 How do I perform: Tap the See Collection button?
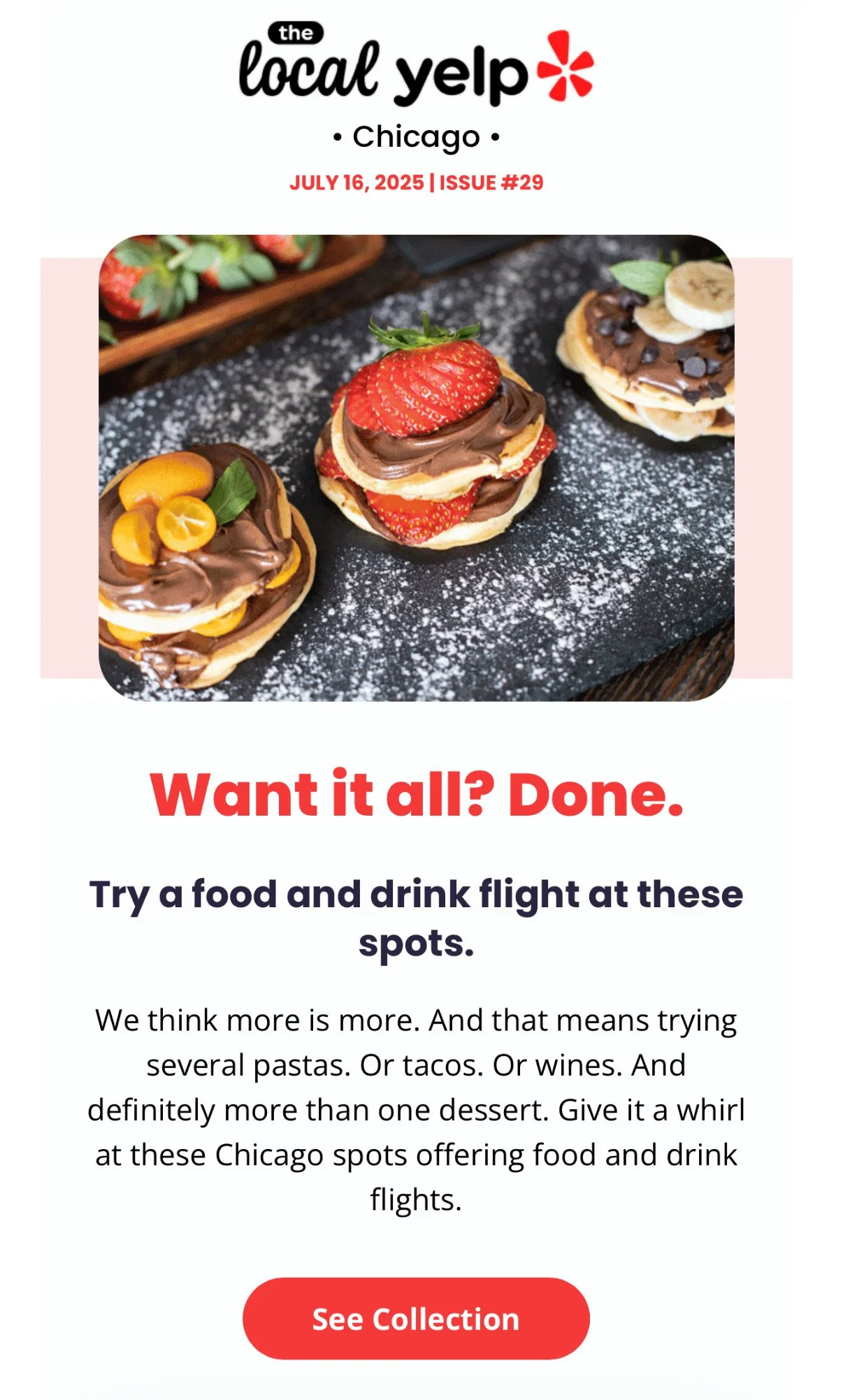click(x=416, y=1319)
